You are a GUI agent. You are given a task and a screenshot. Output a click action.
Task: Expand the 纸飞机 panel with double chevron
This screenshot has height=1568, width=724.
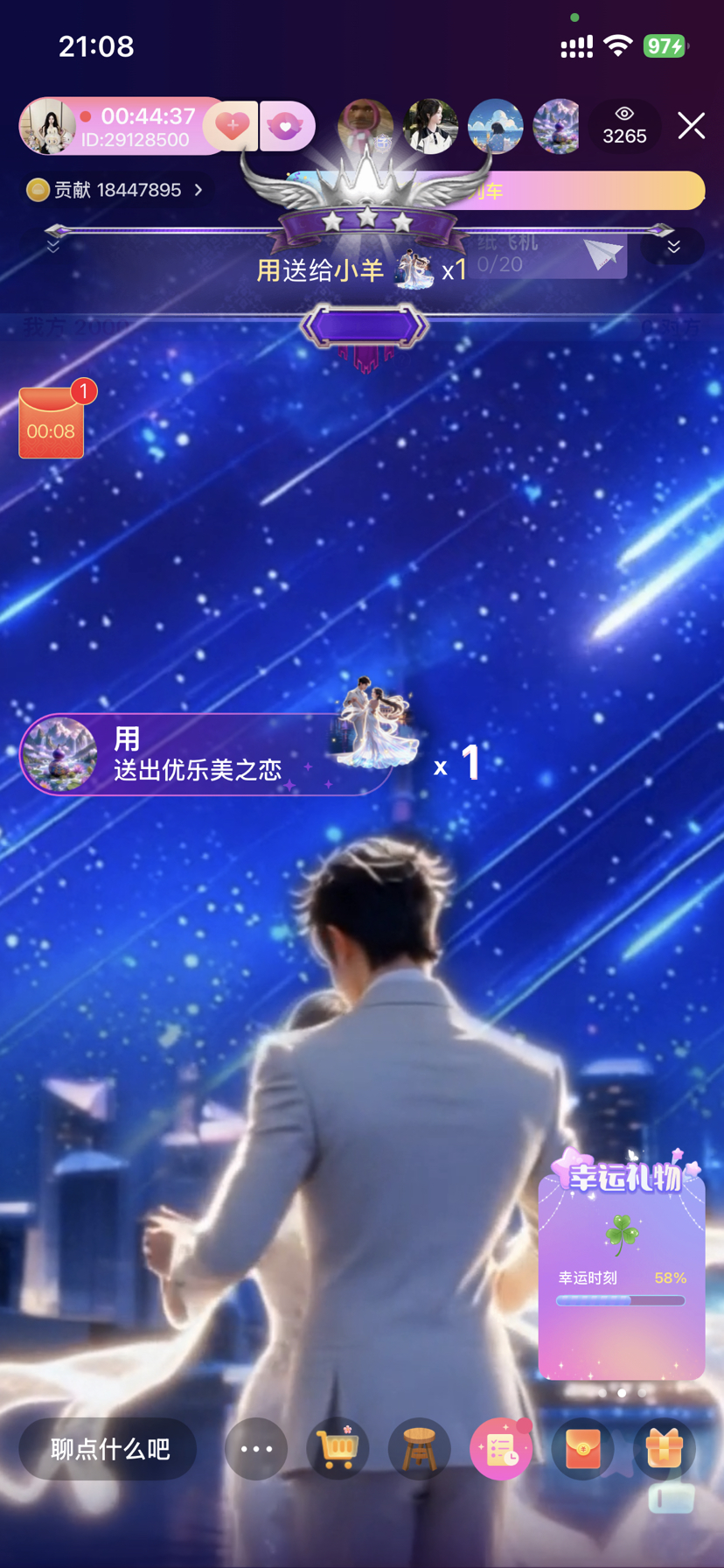click(x=673, y=247)
